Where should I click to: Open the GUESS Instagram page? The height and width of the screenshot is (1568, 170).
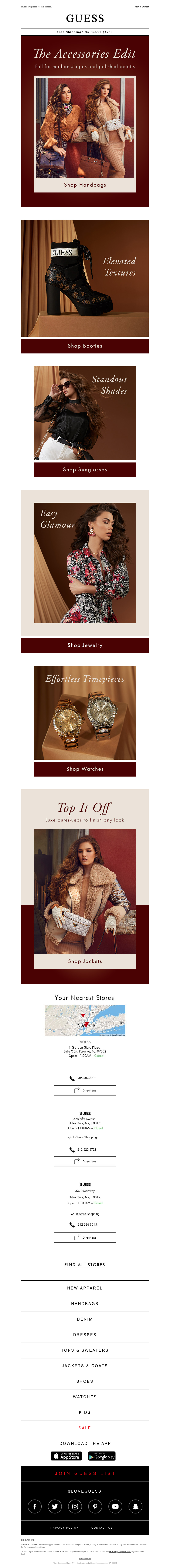(75, 1506)
